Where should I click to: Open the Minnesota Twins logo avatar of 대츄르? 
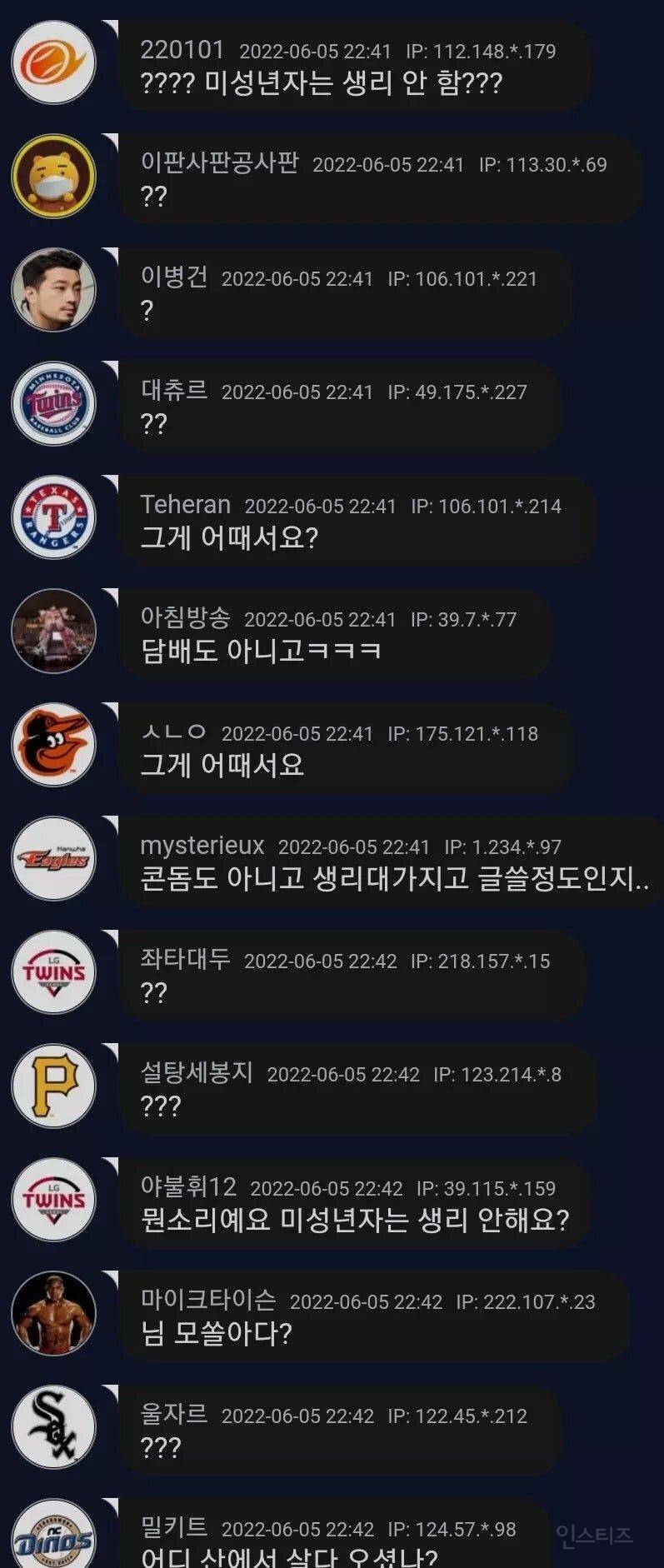tap(53, 402)
